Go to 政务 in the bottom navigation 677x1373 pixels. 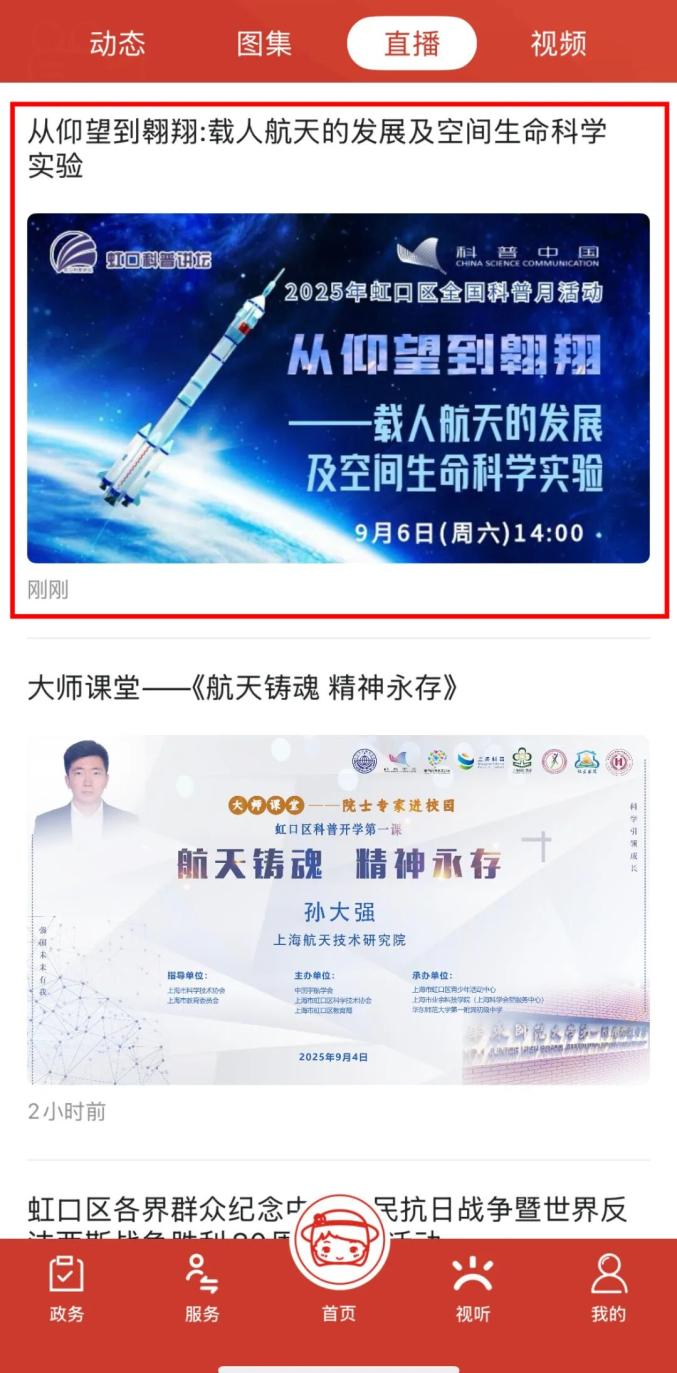(x=67, y=1289)
